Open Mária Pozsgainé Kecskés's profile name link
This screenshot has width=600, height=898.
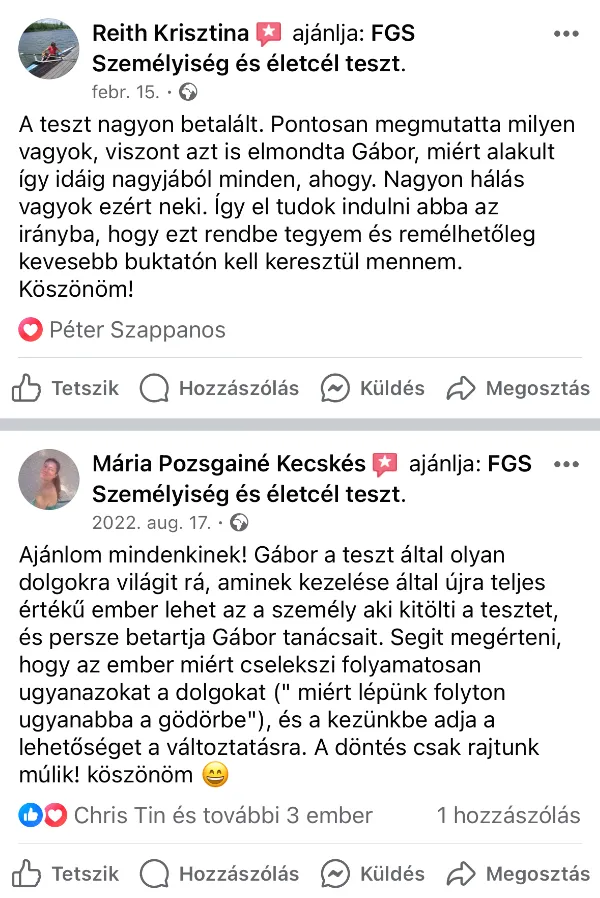pos(228,465)
